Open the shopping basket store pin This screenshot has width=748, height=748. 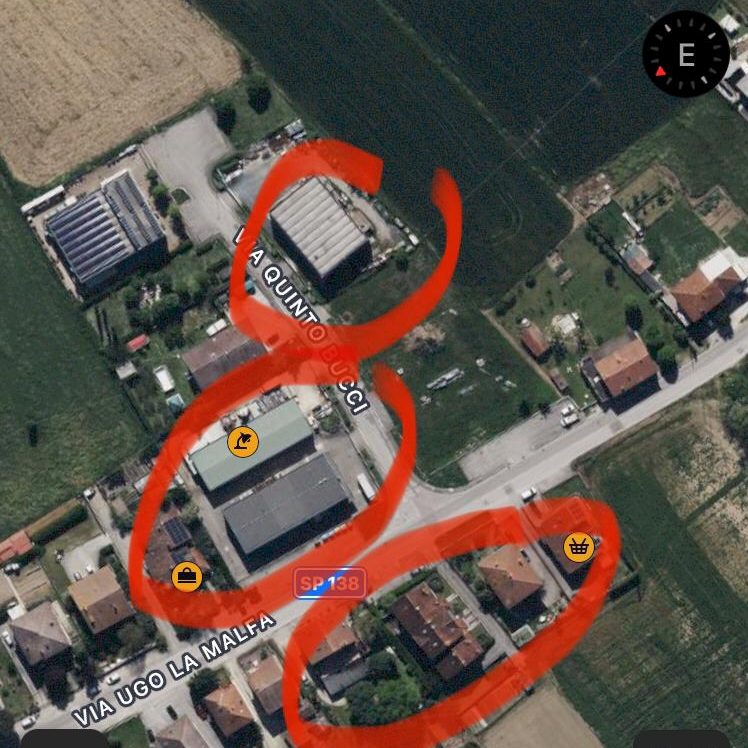[x=578, y=547]
